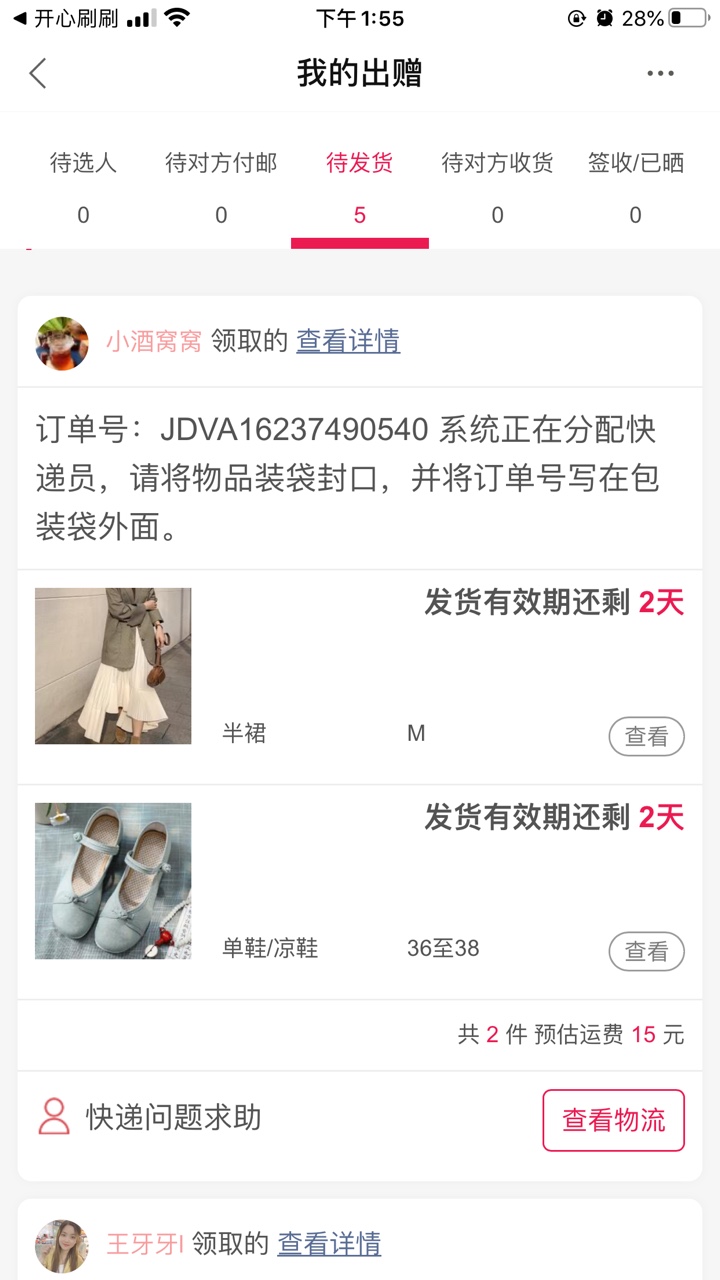
Task: Switch to the 待对方收货 tab
Action: pos(497,186)
